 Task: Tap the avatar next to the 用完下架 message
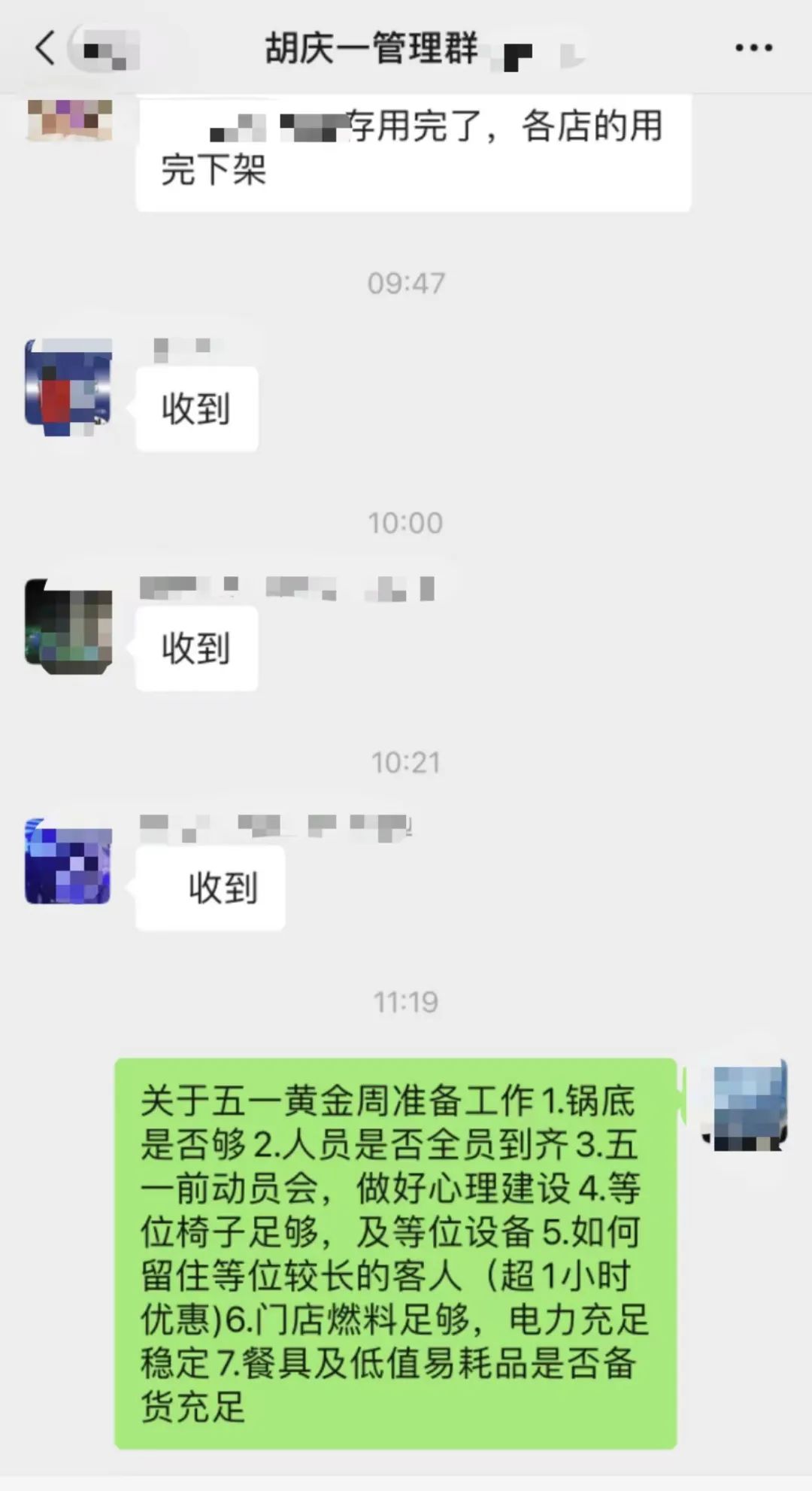[70, 120]
